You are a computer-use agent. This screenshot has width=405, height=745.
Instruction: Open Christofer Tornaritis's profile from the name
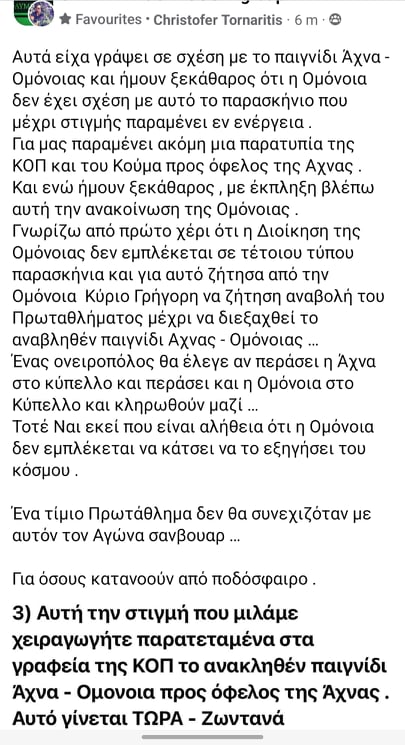[x=218, y=20]
